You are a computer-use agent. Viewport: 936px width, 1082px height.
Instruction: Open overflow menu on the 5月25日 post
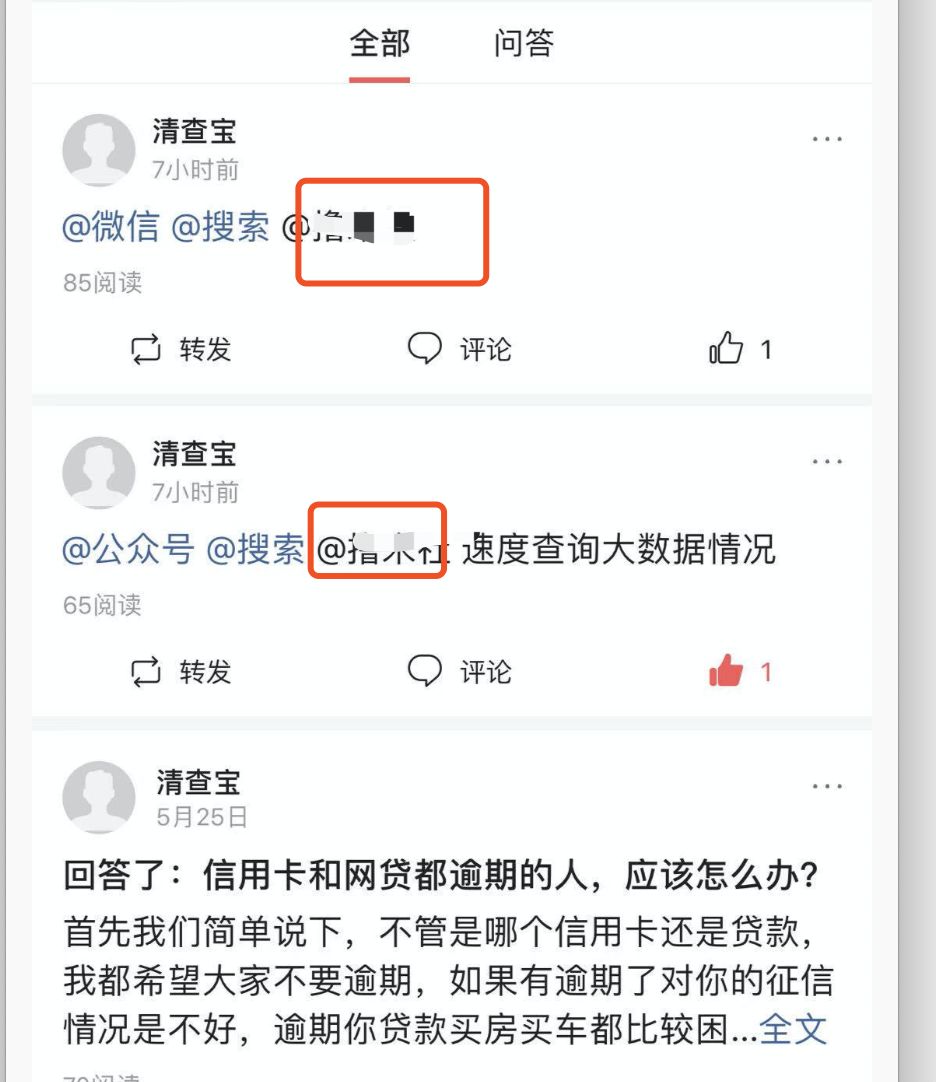[x=827, y=787]
